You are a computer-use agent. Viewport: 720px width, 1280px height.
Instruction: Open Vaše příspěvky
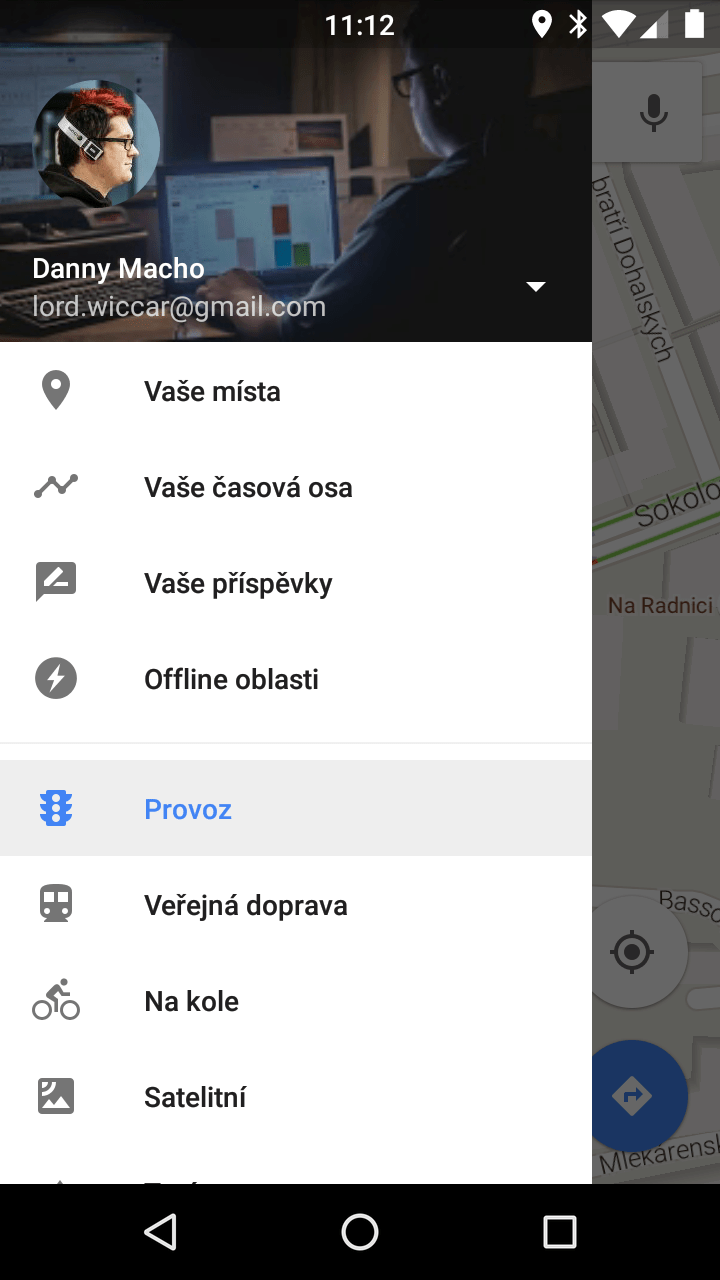click(296, 583)
